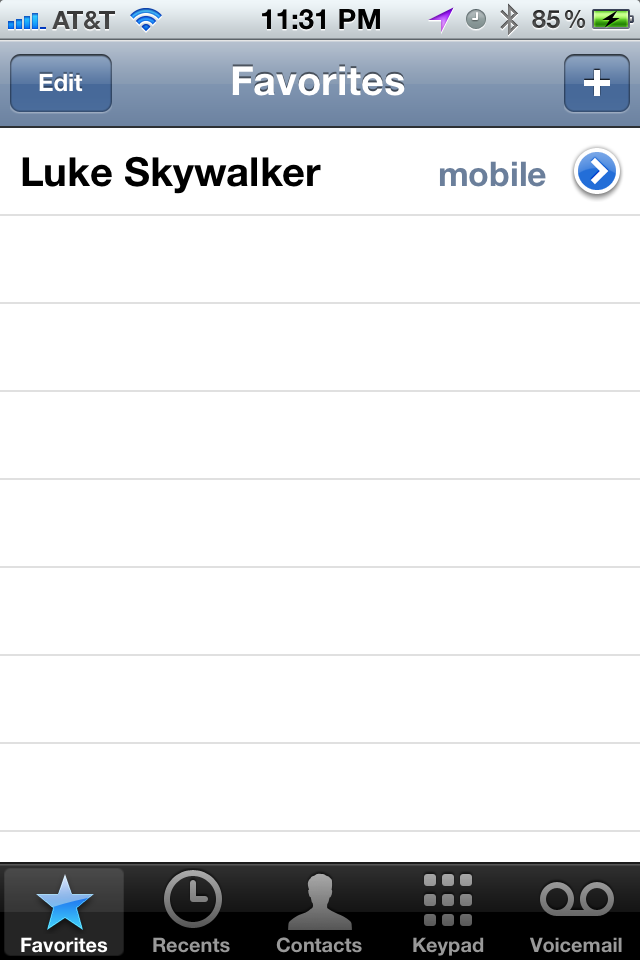Switch to the Recents tab
640x960 pixels.
191,912
